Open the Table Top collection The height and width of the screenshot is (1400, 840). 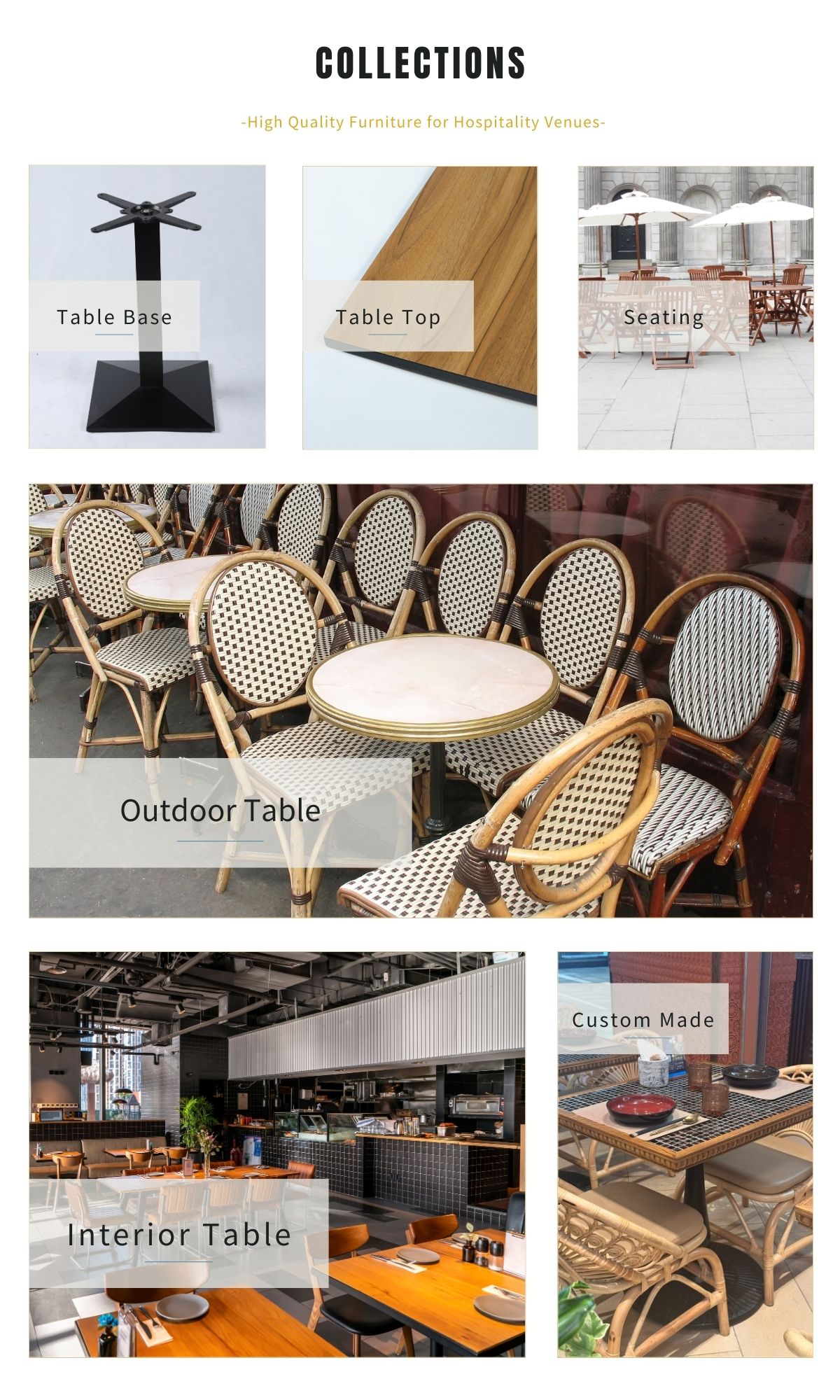(x=388, y=317)
